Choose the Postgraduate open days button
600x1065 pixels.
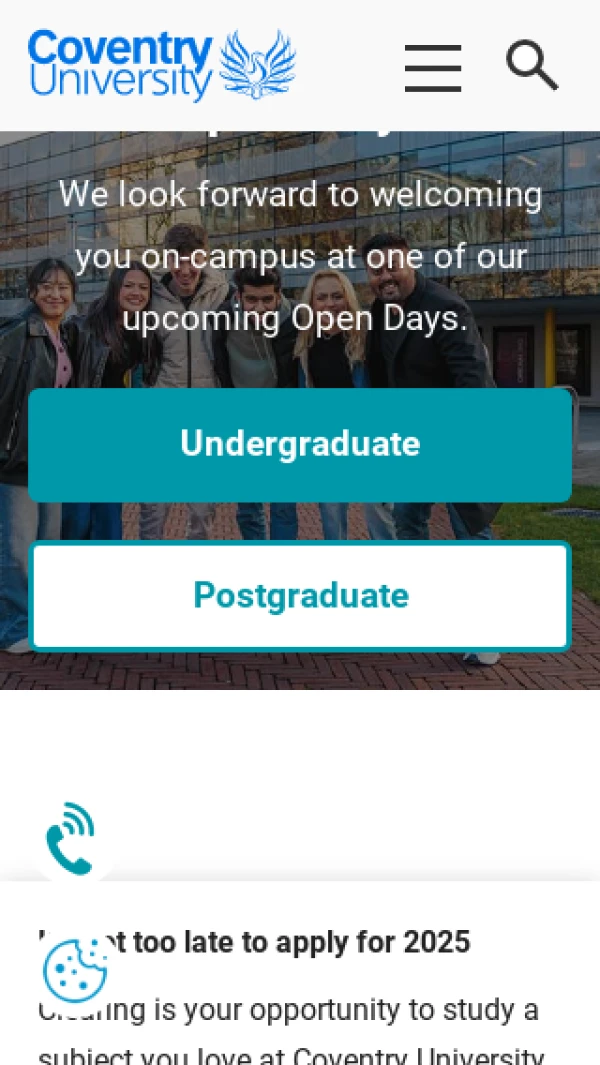(300, 597)
